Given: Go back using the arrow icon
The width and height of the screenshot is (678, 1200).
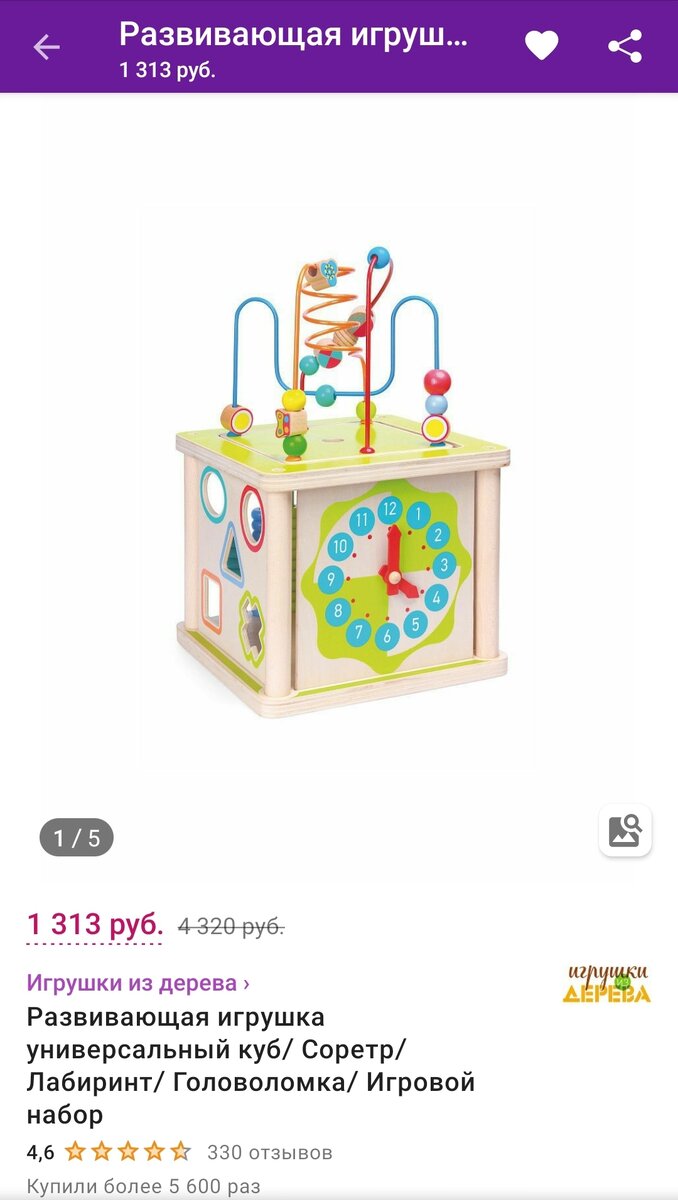Looking at the screenshot, I should 46,47.
